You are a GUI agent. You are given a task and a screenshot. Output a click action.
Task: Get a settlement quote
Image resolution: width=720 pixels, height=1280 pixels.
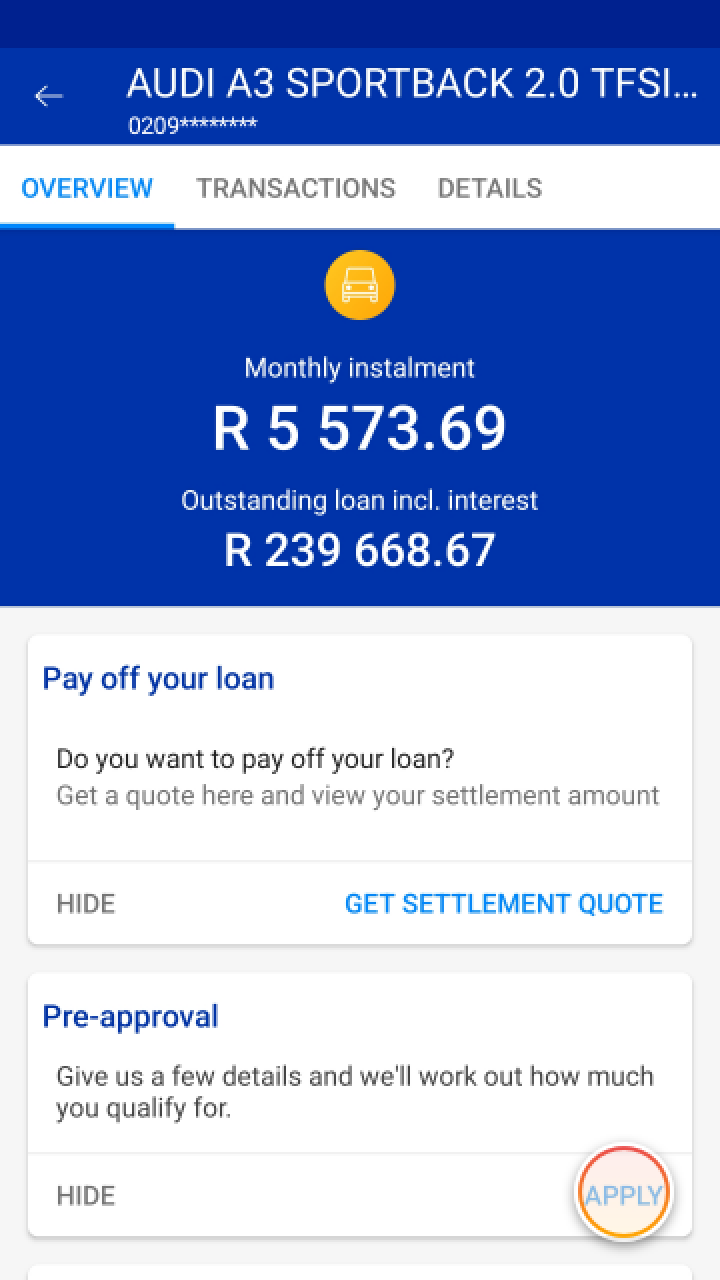click(503, 904)
